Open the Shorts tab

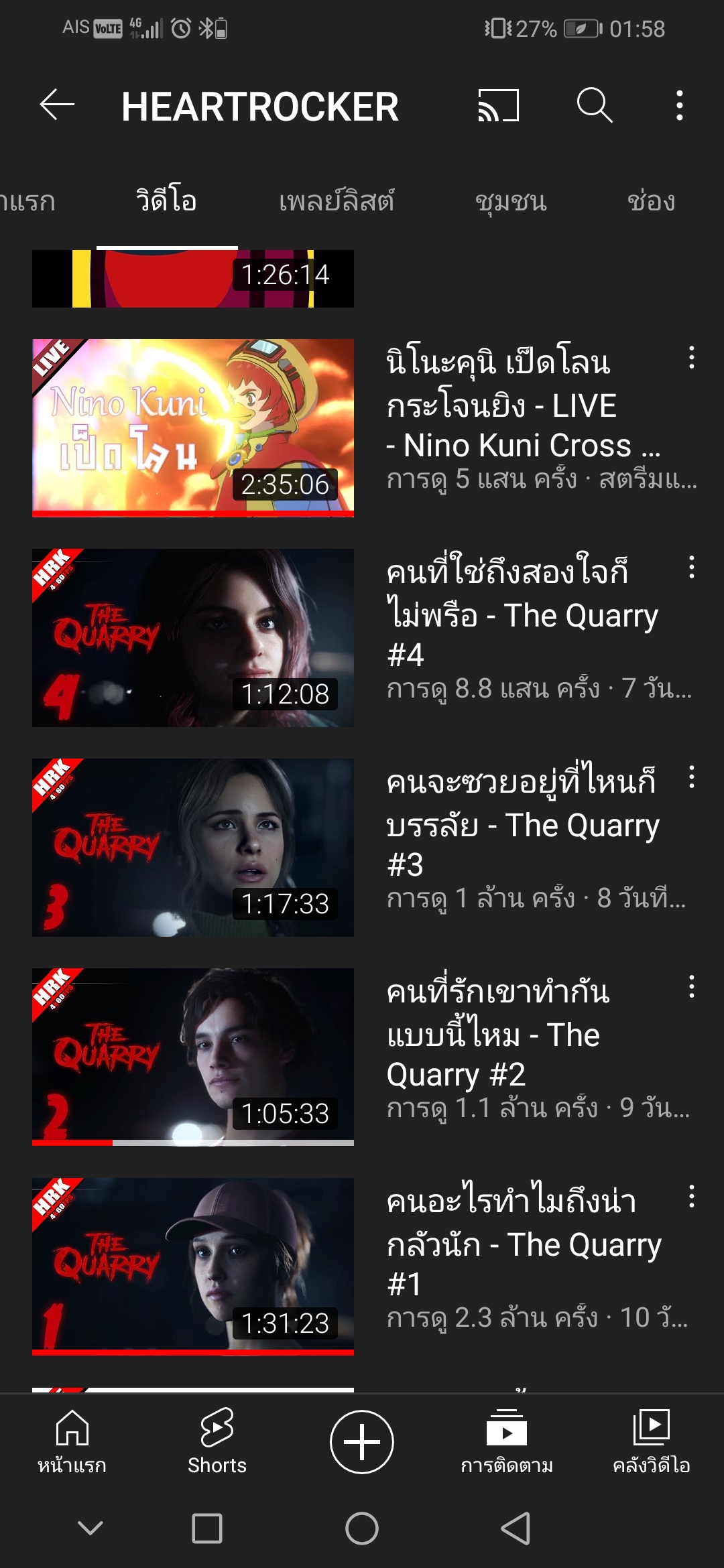(x=217, y=1442)
